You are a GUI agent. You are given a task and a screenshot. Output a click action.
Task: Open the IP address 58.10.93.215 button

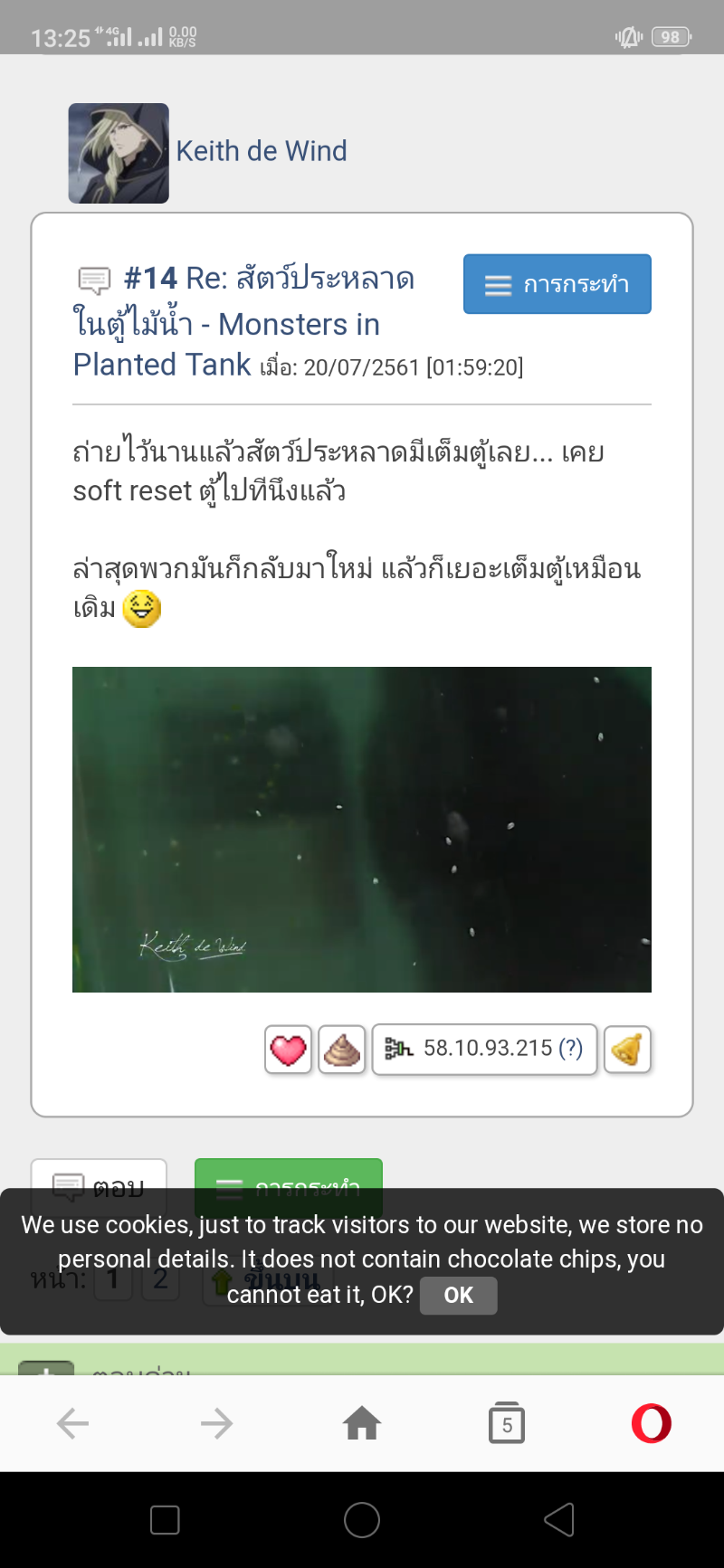[485, 1049]
